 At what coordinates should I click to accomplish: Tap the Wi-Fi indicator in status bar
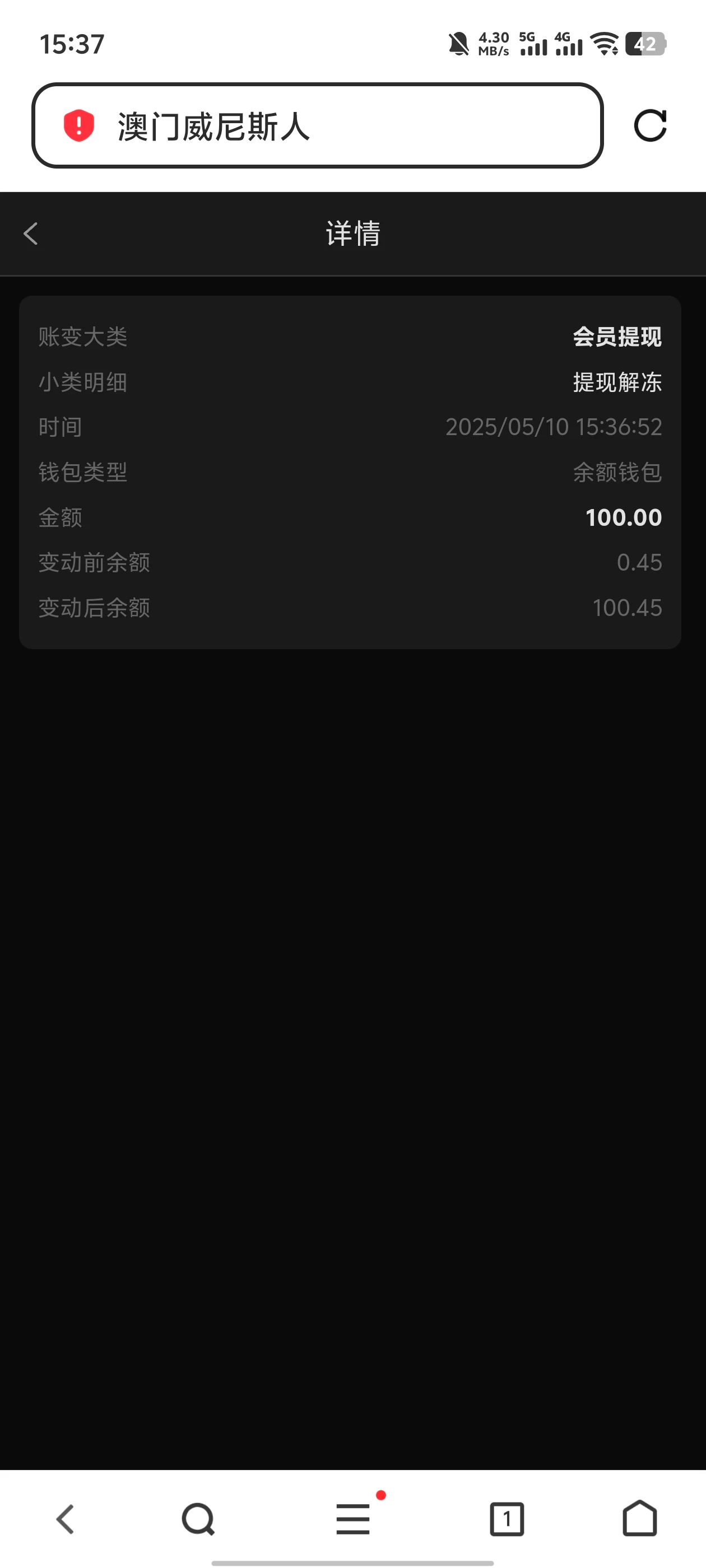603,44
